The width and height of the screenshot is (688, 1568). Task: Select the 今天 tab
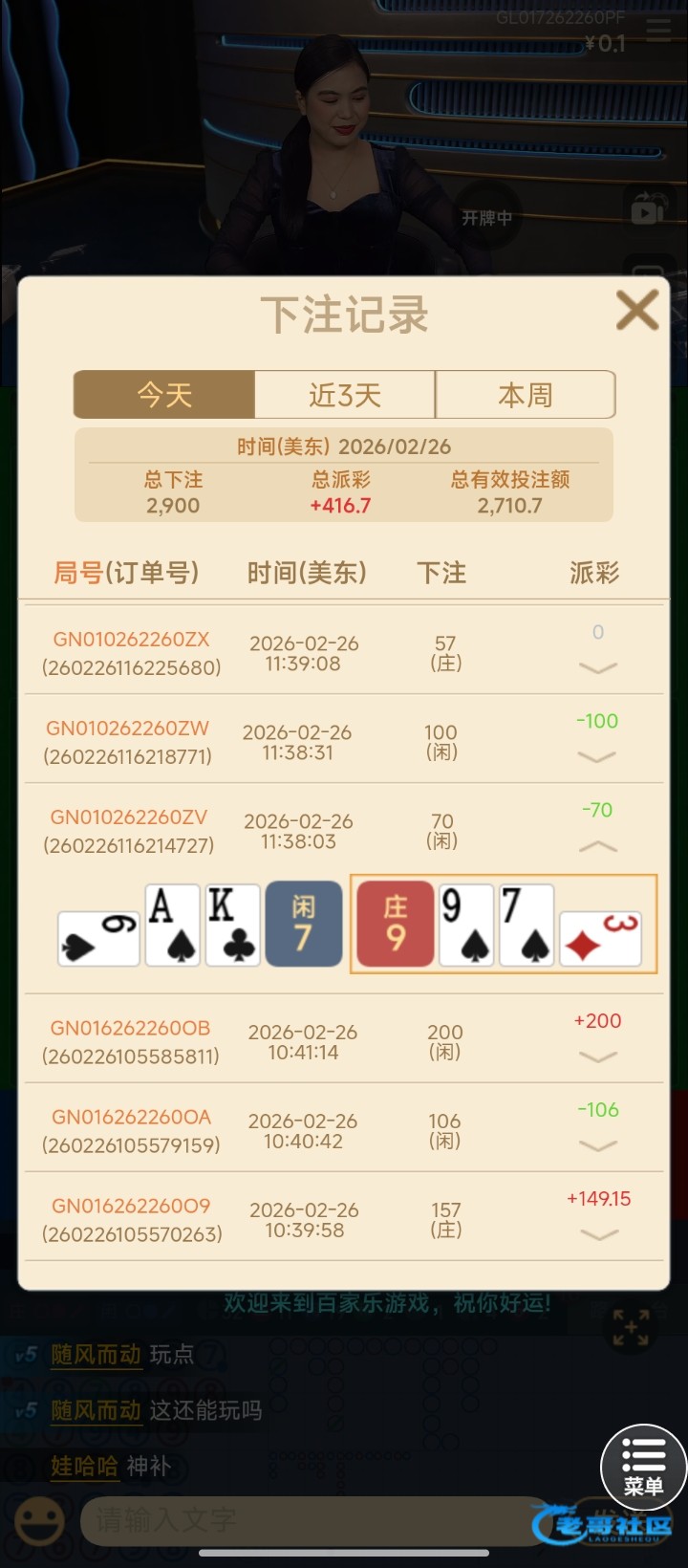pyautogui.click(x=164, y=395)
